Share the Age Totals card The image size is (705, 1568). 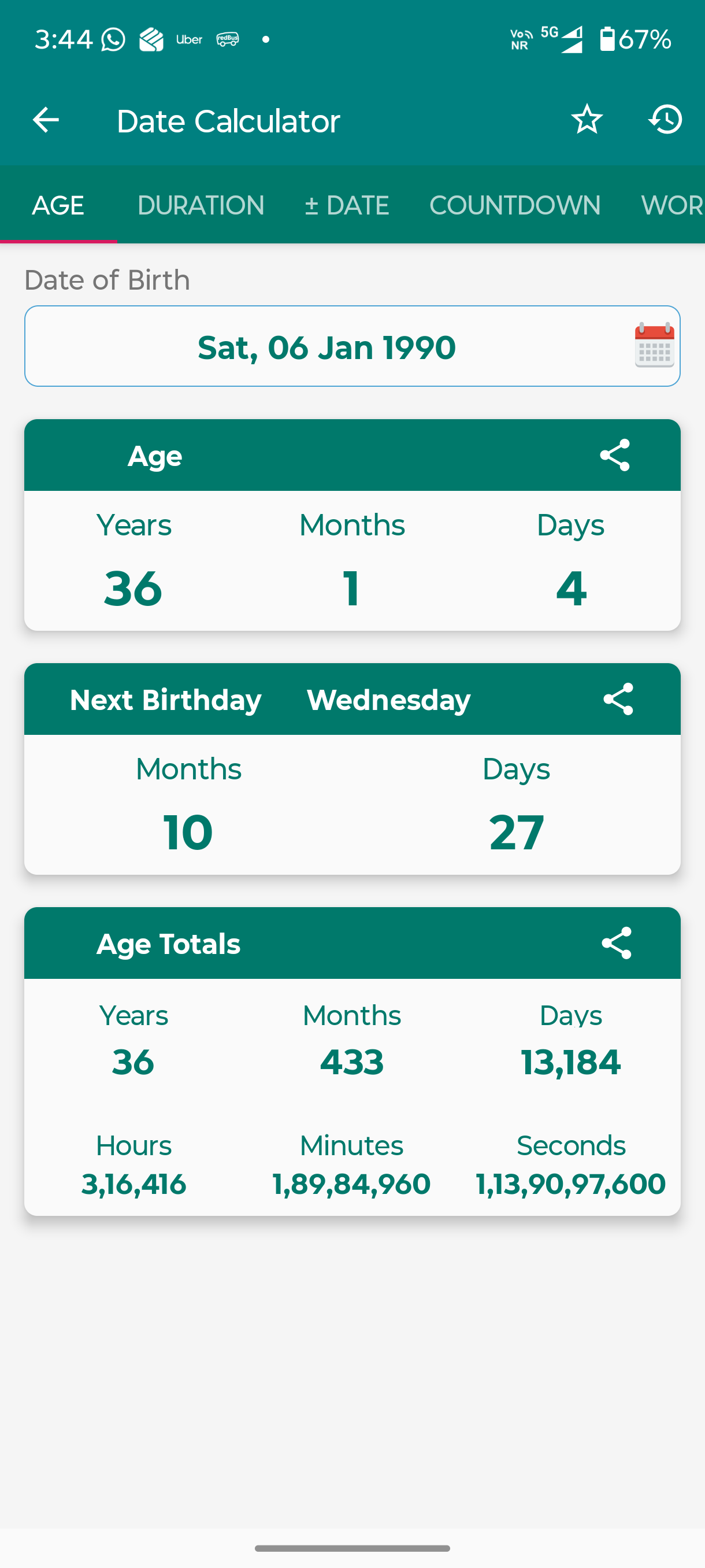tap(617, 943)
